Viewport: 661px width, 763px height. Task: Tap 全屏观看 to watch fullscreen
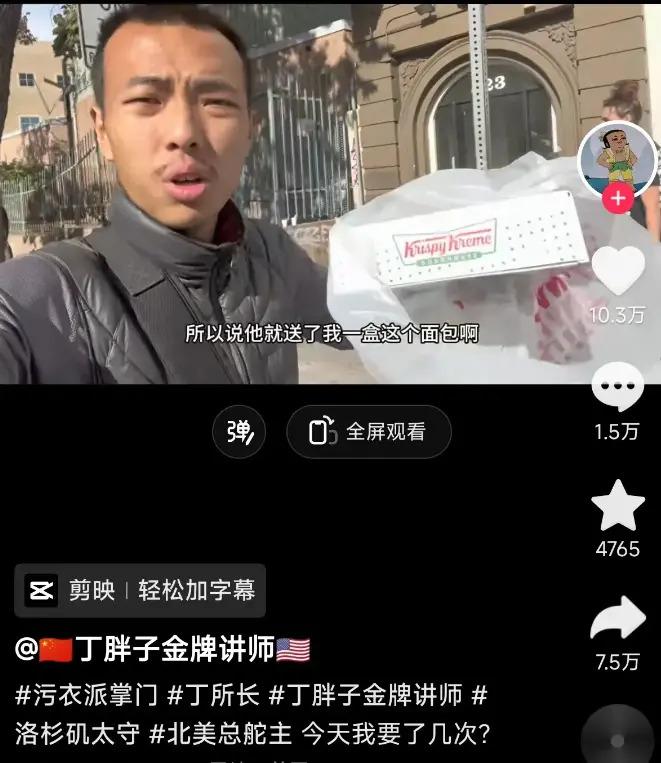click(369, 432)
